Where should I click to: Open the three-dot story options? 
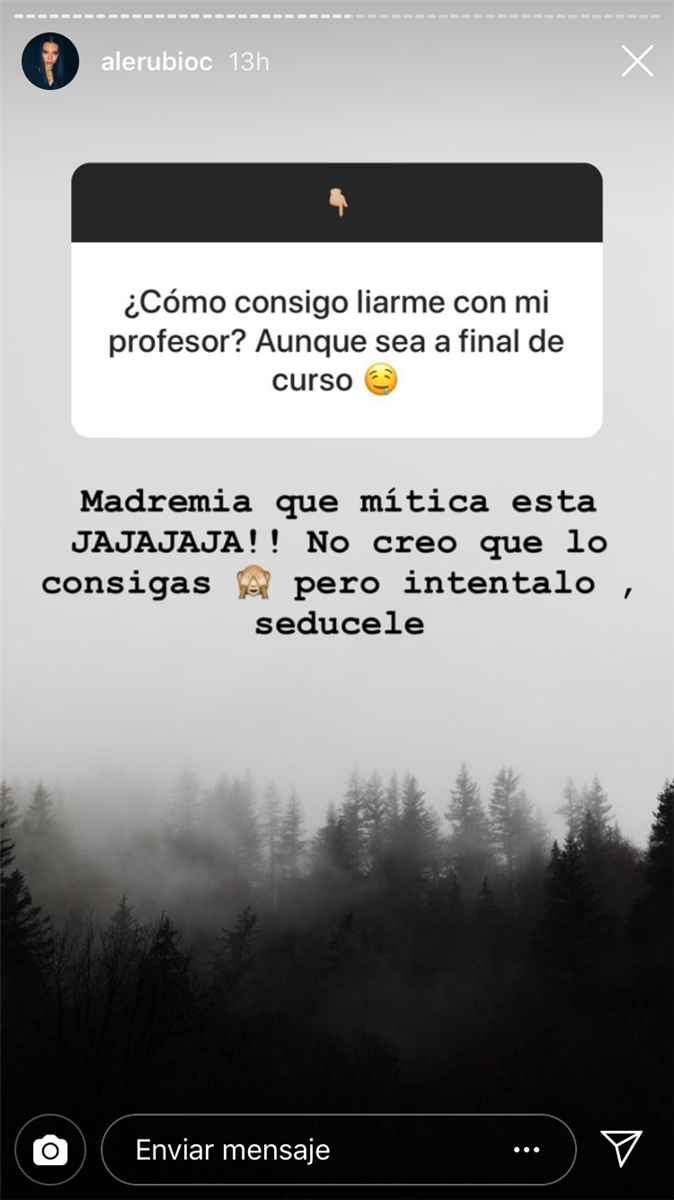coord(526,1150)
